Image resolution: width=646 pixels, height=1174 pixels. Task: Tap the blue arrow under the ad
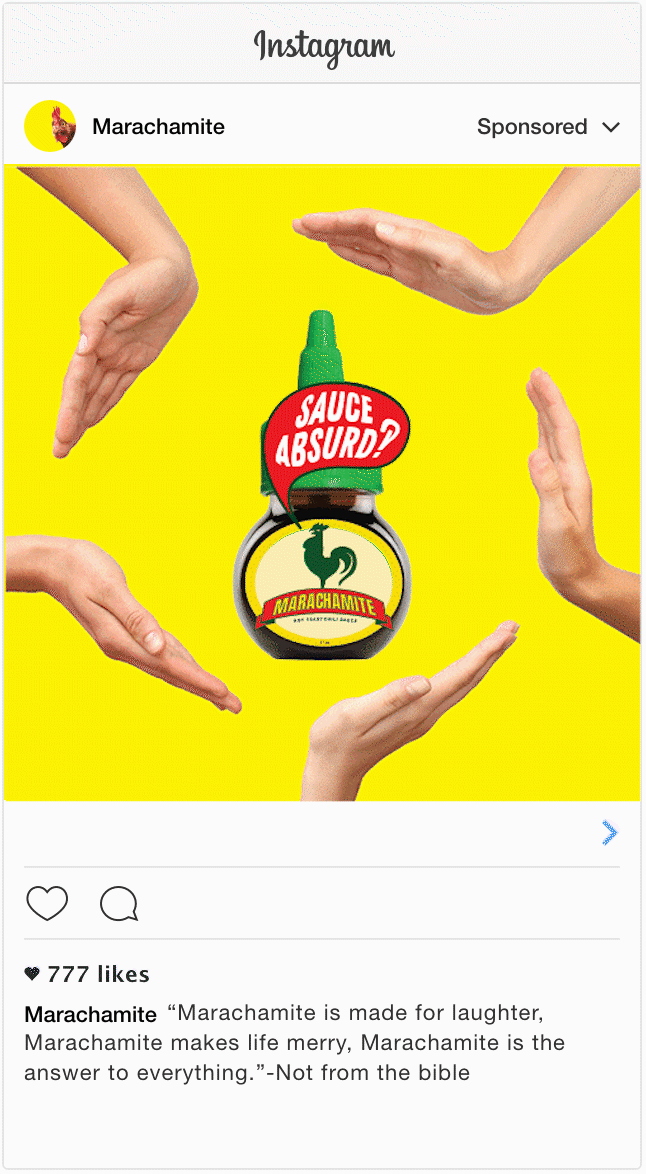click(609, 833)
